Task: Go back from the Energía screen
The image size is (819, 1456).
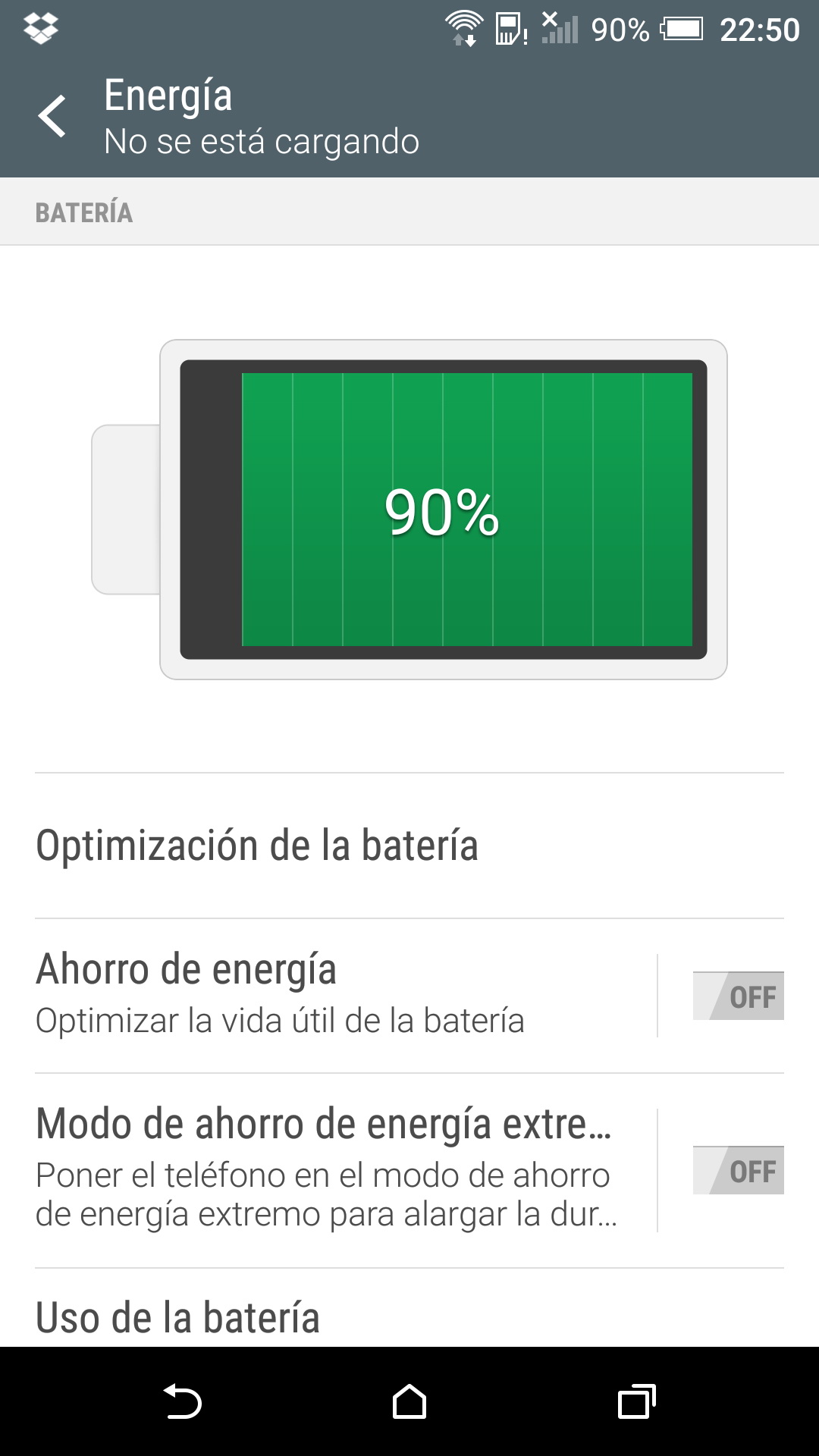Action: point(52,117)
